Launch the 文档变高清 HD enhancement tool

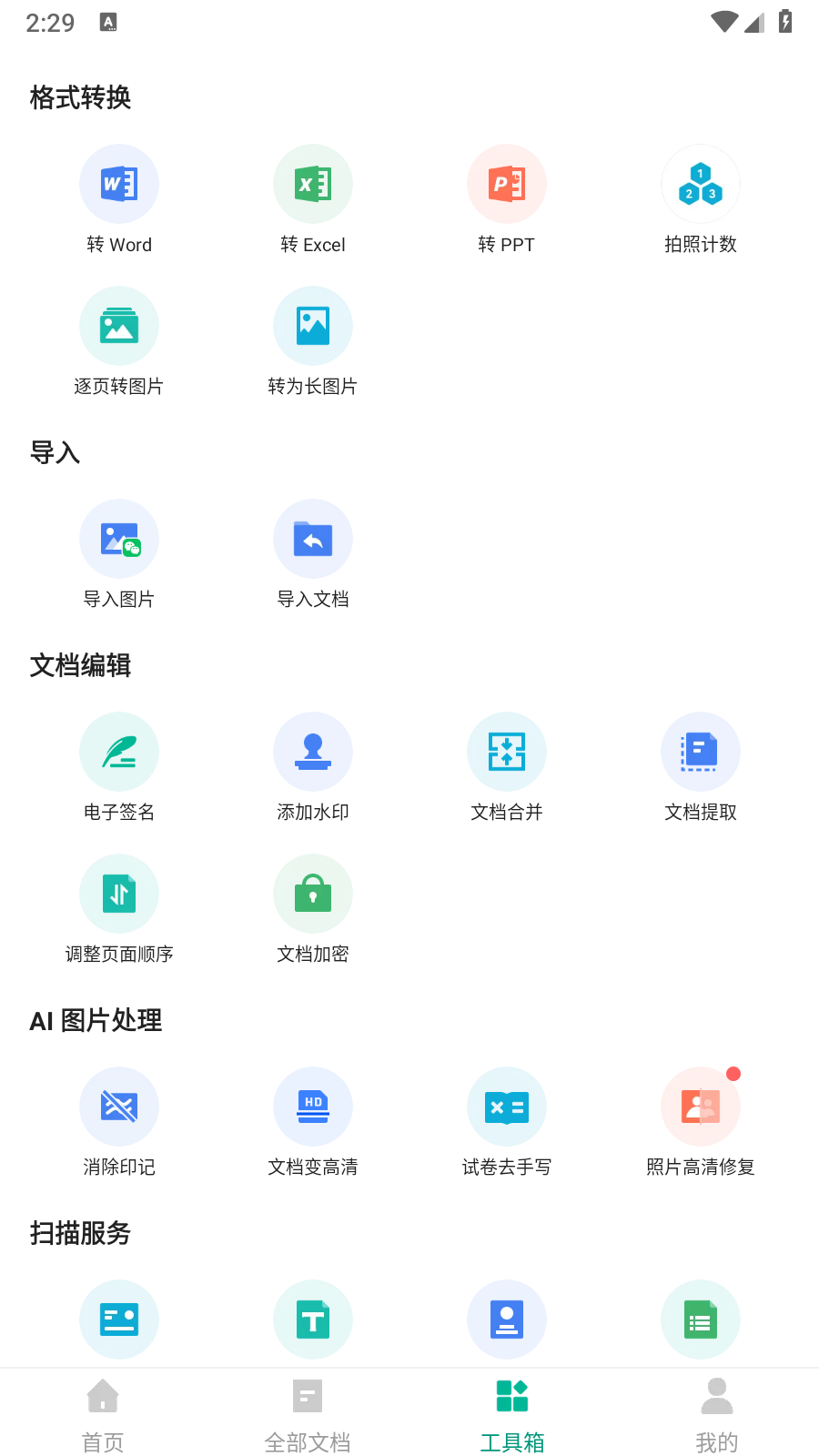tap(313, 1123)
